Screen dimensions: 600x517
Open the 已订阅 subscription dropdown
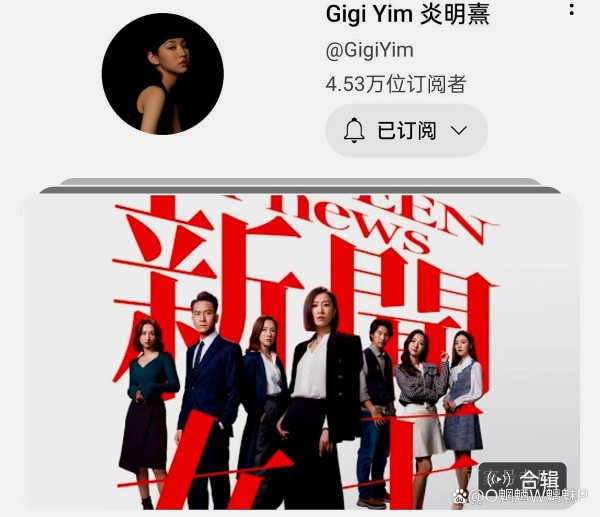(406, 131)
